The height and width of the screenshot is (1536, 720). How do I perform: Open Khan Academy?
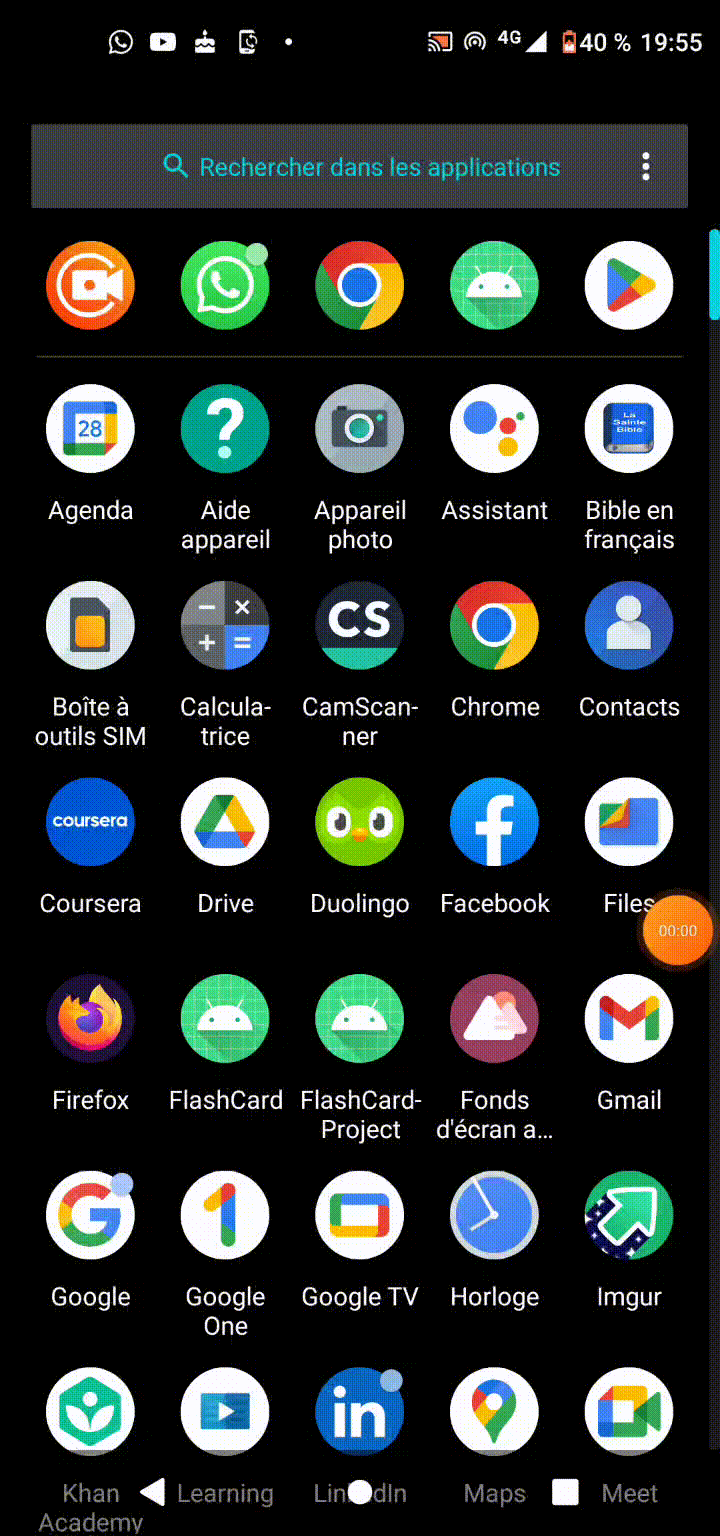click(90, 1411)
